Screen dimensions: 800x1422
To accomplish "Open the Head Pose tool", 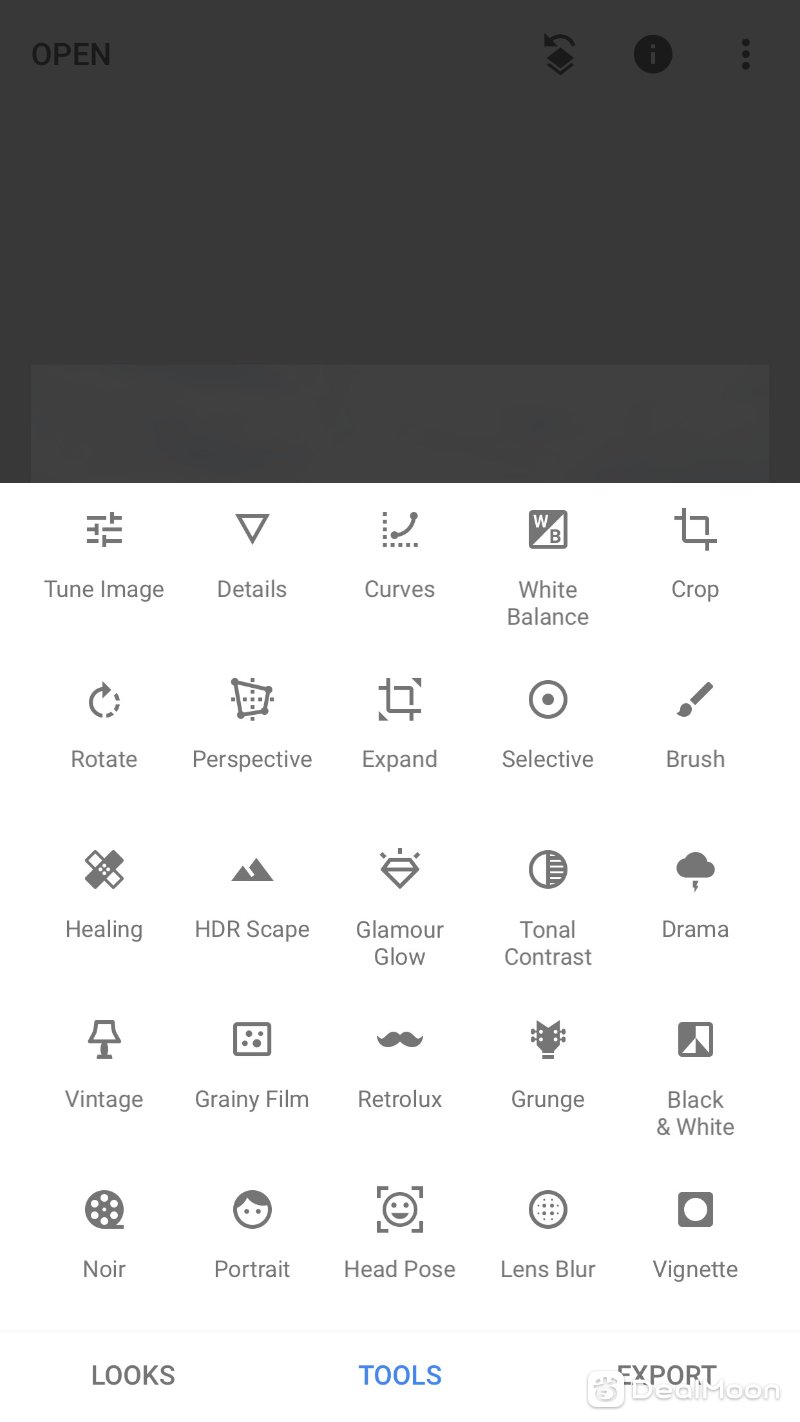I will pos(399,1235).
